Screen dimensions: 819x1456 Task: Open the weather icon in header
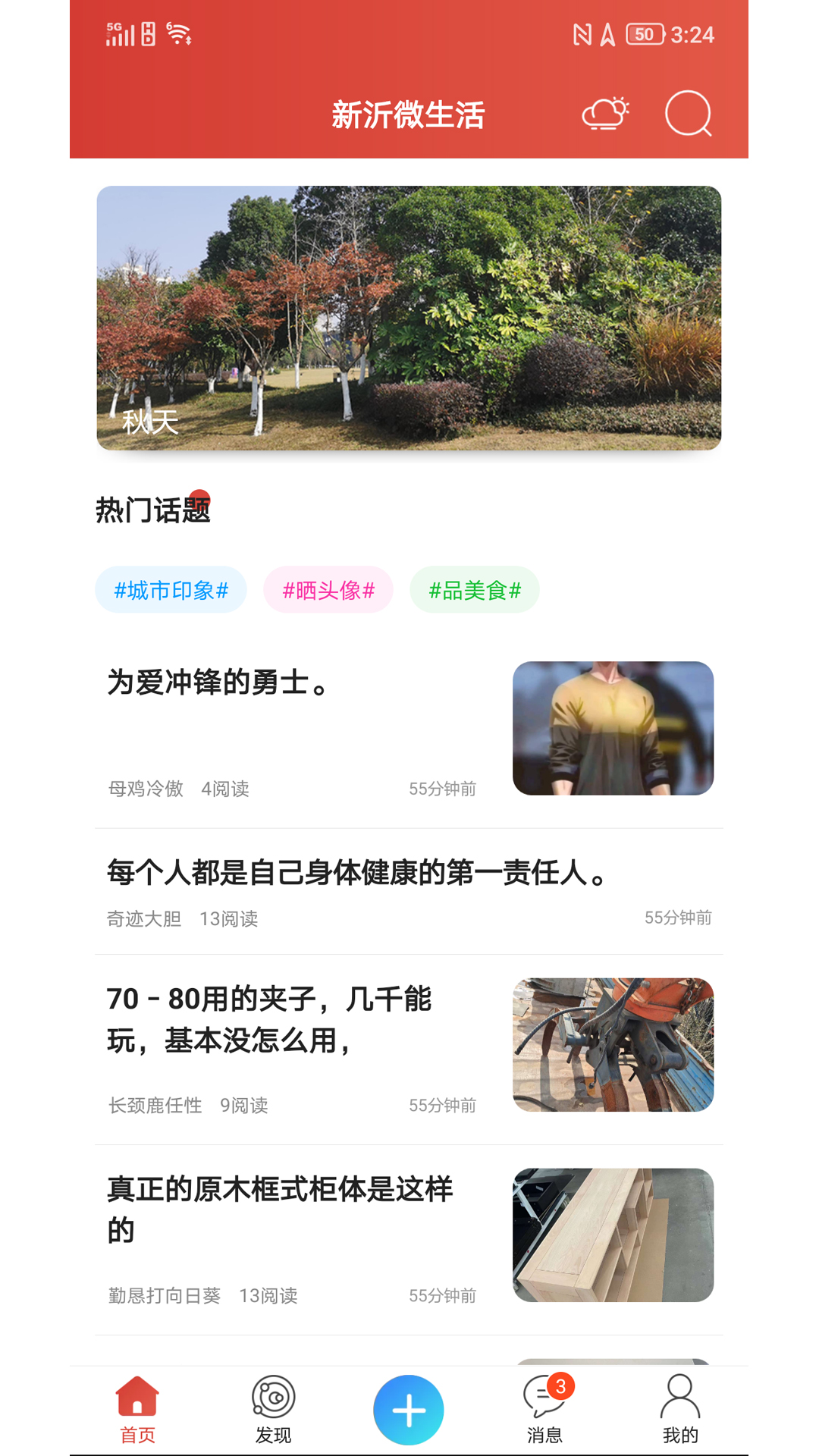pos(605,115)
